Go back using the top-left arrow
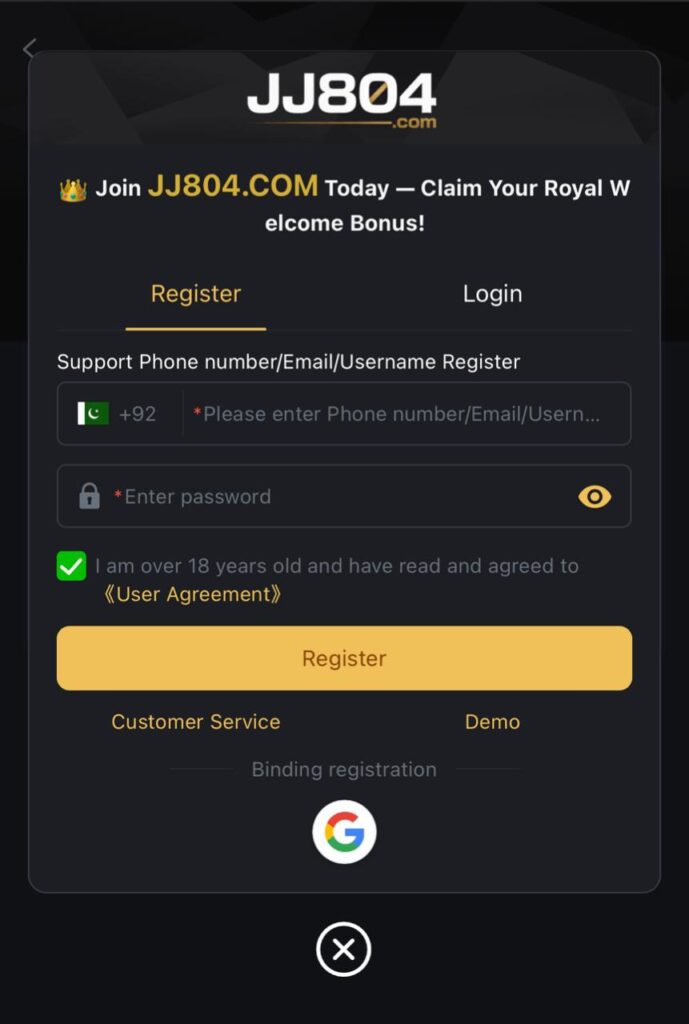Screen dimensions: 689x1024 [29, 48]
